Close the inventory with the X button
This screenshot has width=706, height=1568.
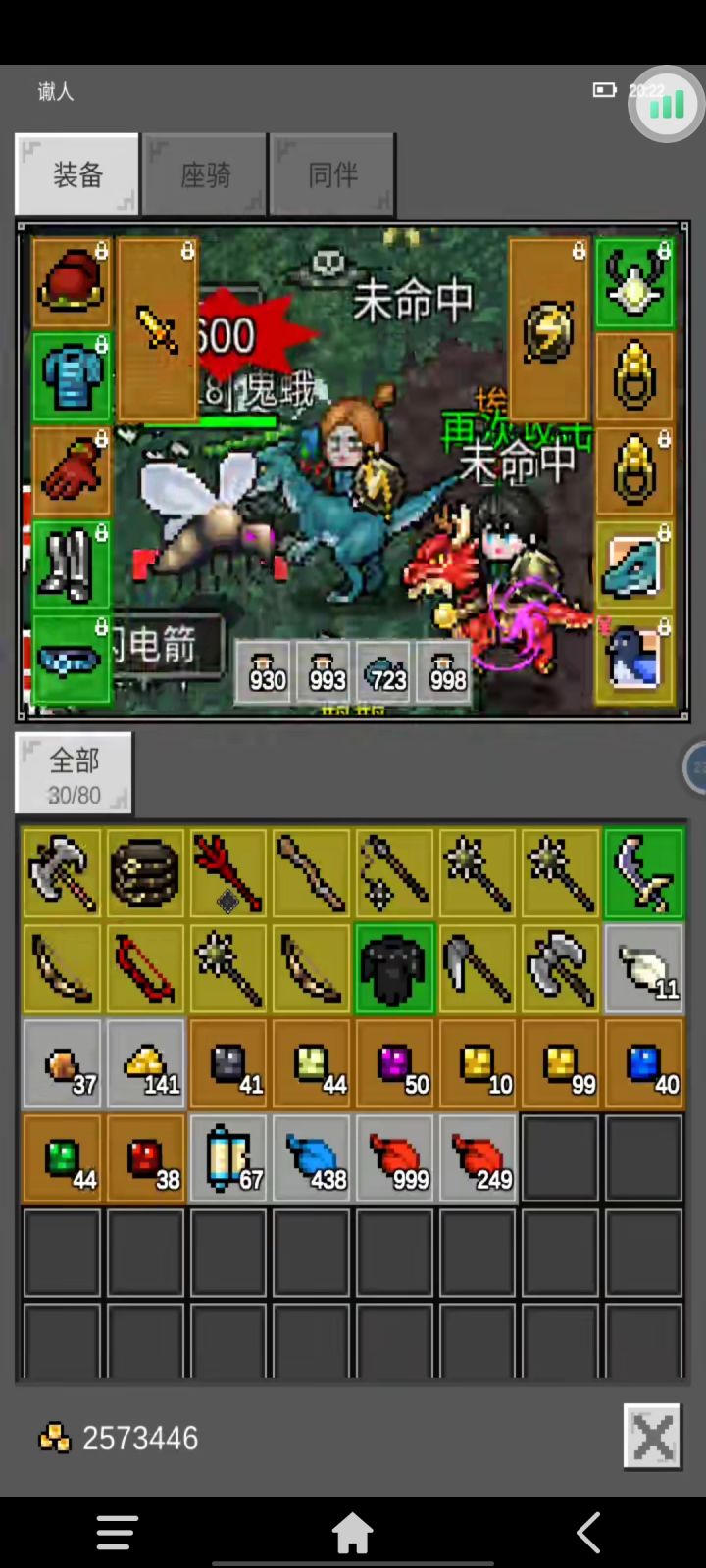tap(652, 1436)
